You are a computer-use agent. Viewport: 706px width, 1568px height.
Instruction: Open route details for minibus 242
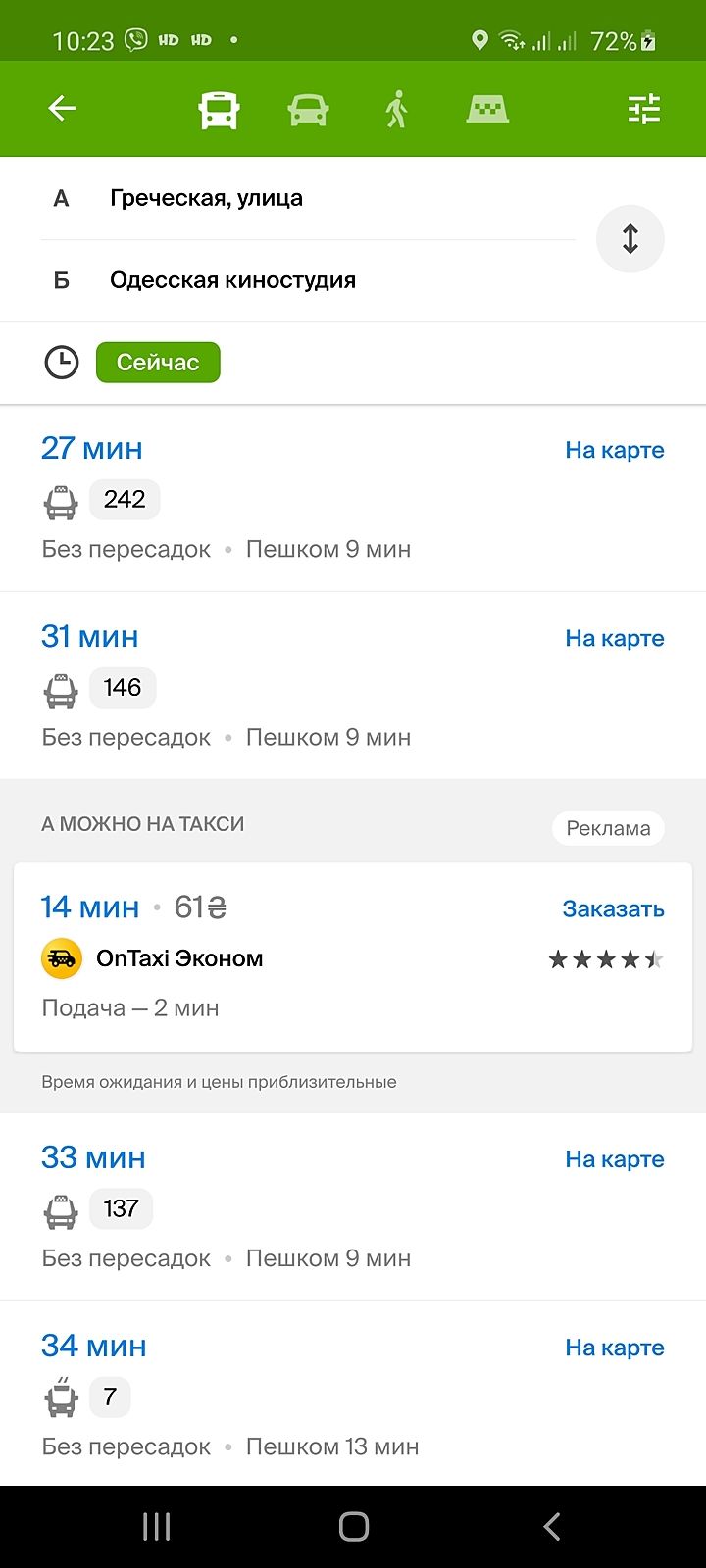point(125,500)
